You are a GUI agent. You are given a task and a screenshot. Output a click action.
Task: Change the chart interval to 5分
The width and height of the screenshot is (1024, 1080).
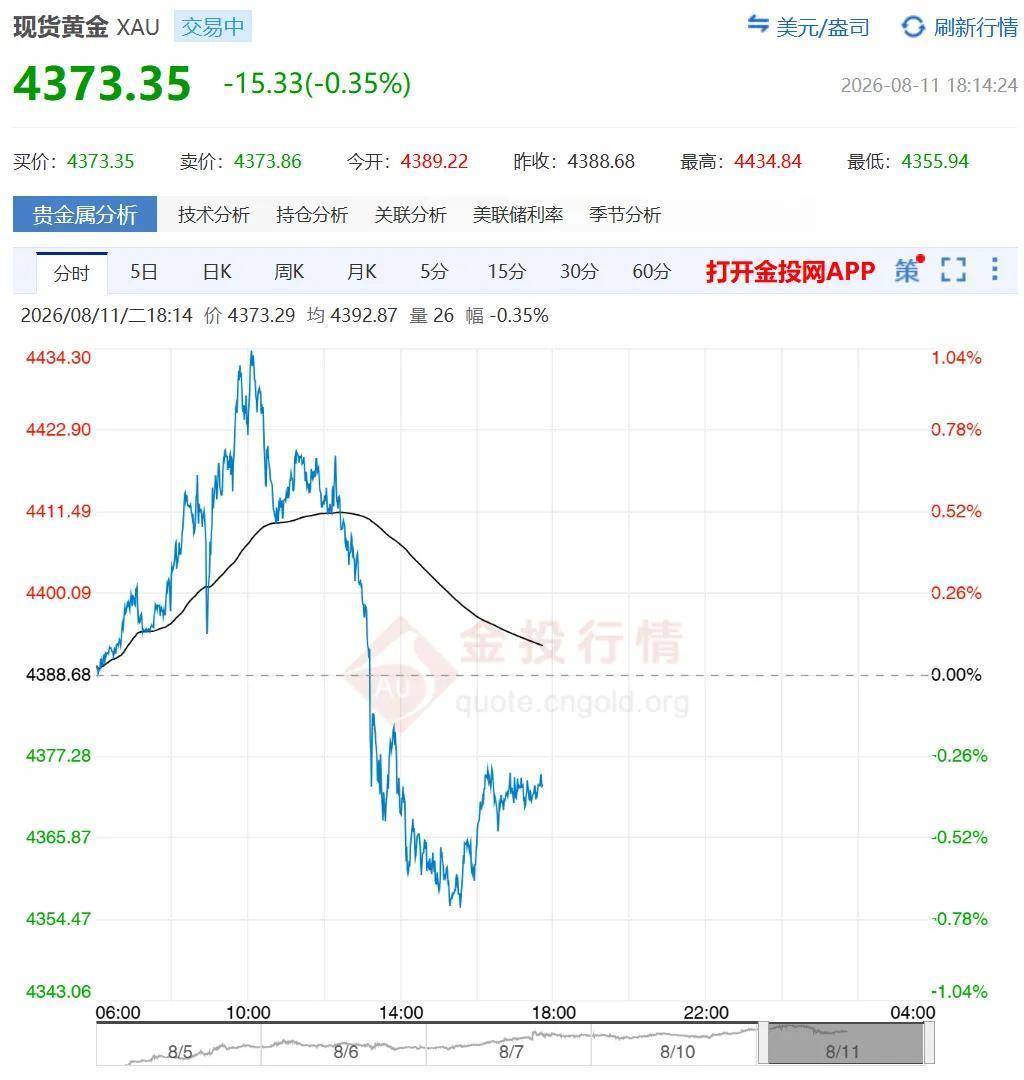coord(434,271)
